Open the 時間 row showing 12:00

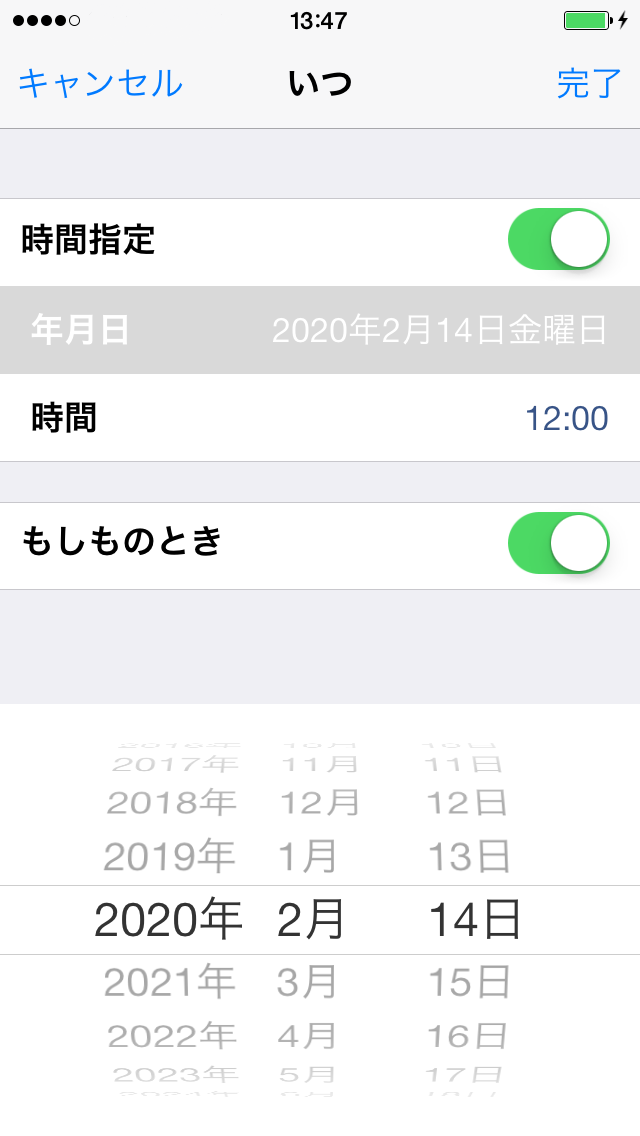click(x=320, y=418)
